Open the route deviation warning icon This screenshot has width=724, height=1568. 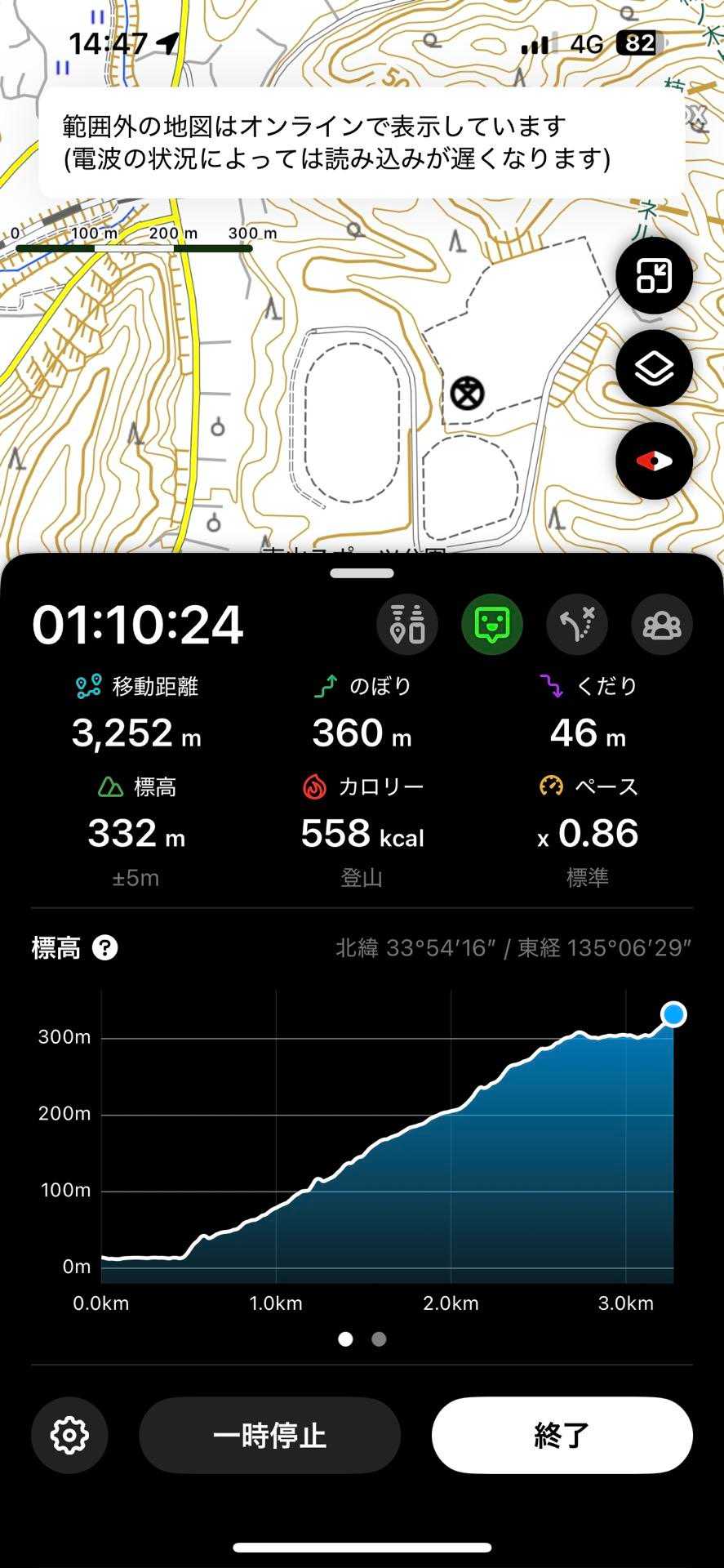[x=577, y=625]
